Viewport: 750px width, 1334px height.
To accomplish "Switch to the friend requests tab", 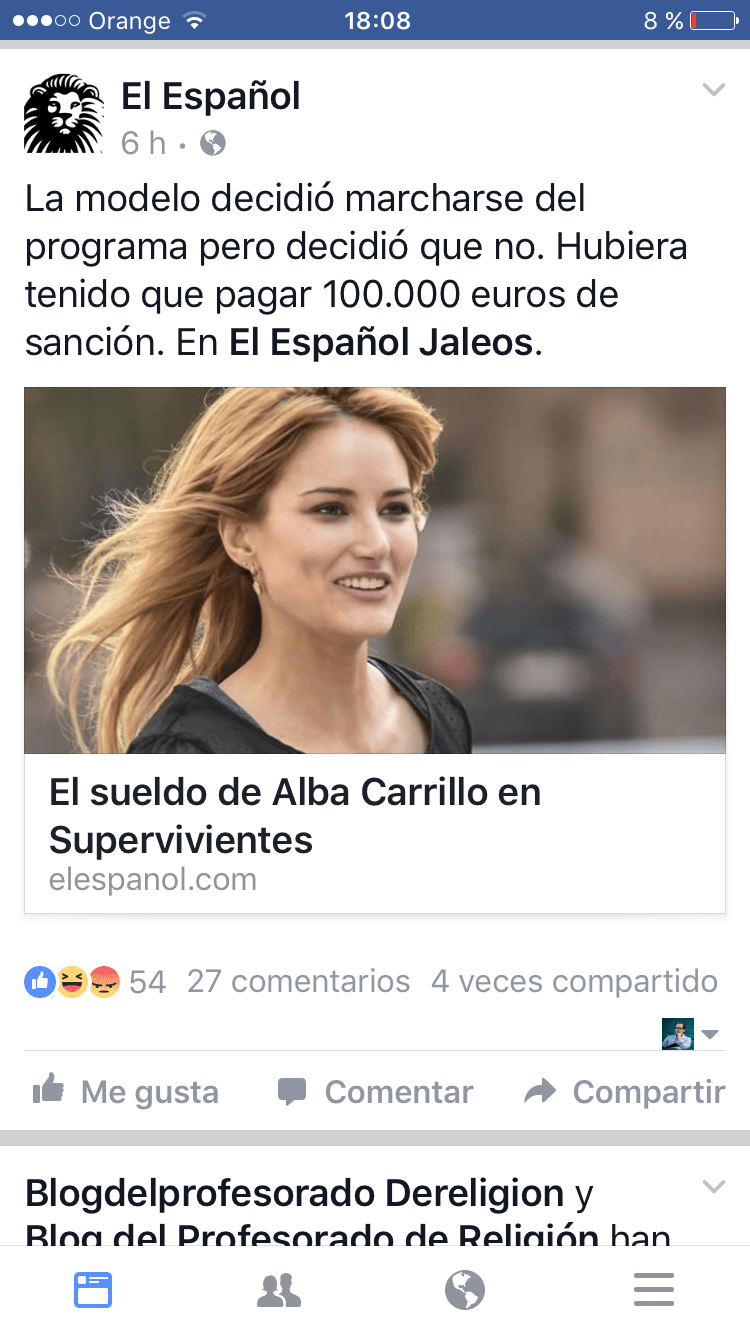I will click(x=279, y=1290).
